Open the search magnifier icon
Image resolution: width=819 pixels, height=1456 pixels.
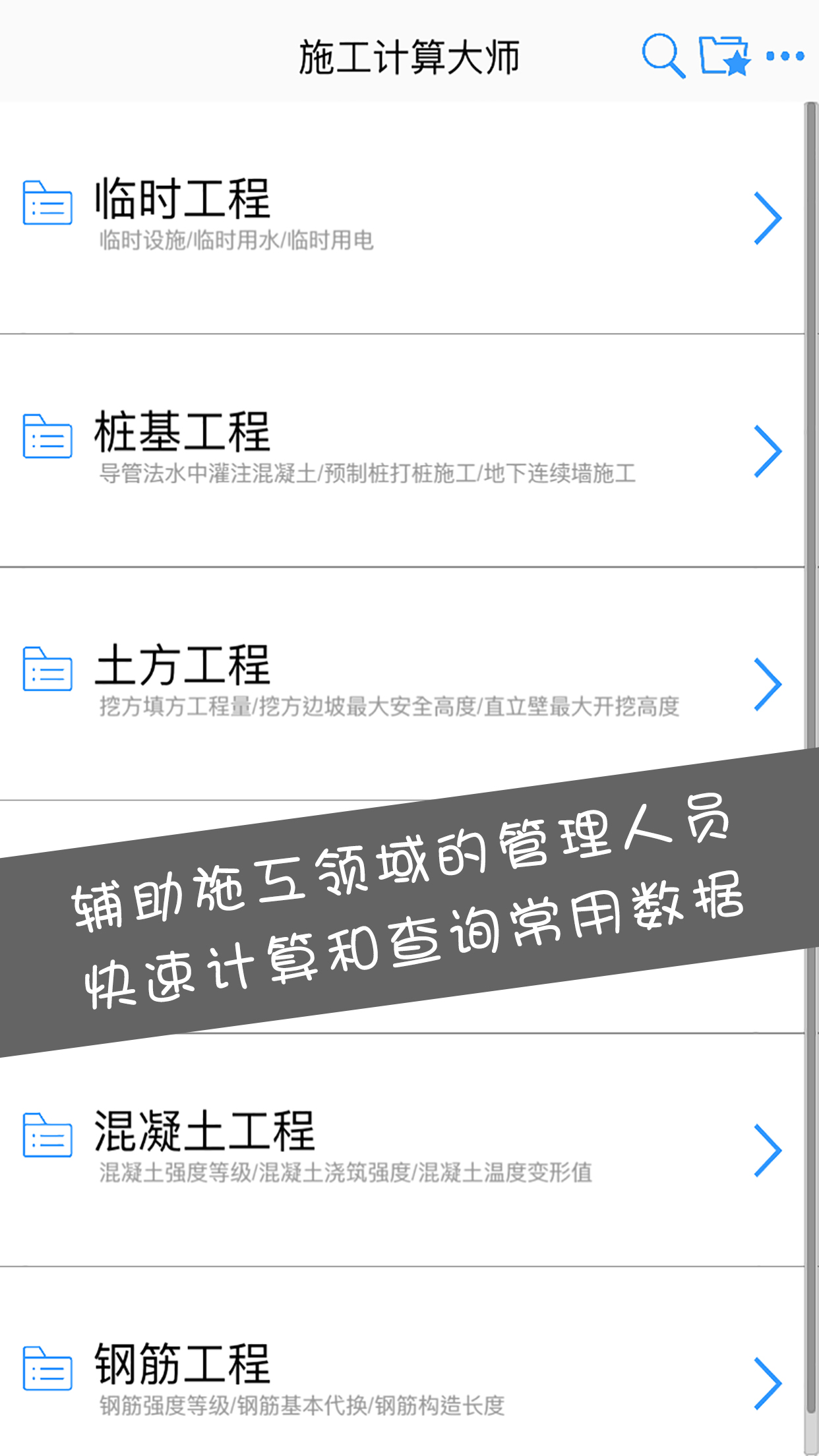pos(663,56)
